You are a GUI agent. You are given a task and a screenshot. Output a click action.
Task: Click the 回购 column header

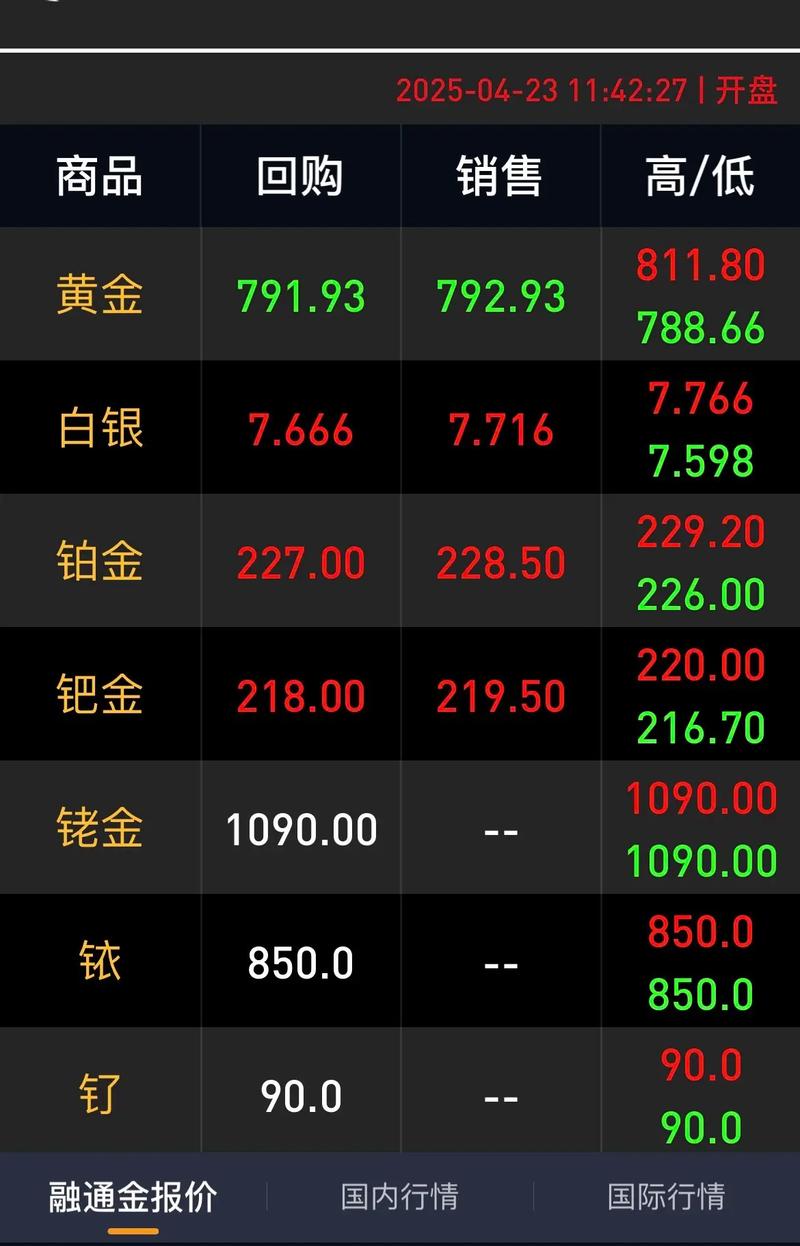pyautogui.click(x=300, y=176)
